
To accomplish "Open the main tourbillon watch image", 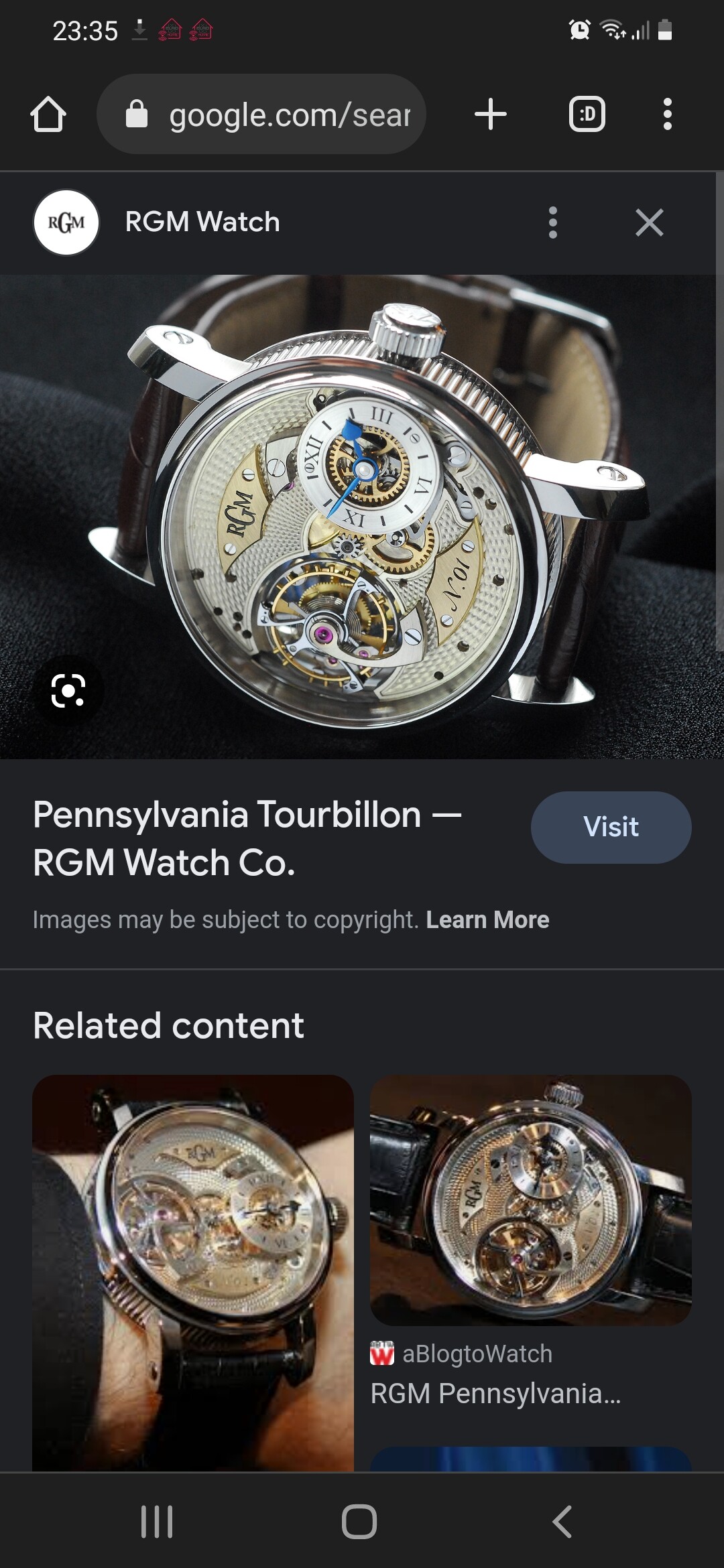I will coord(358,517).
